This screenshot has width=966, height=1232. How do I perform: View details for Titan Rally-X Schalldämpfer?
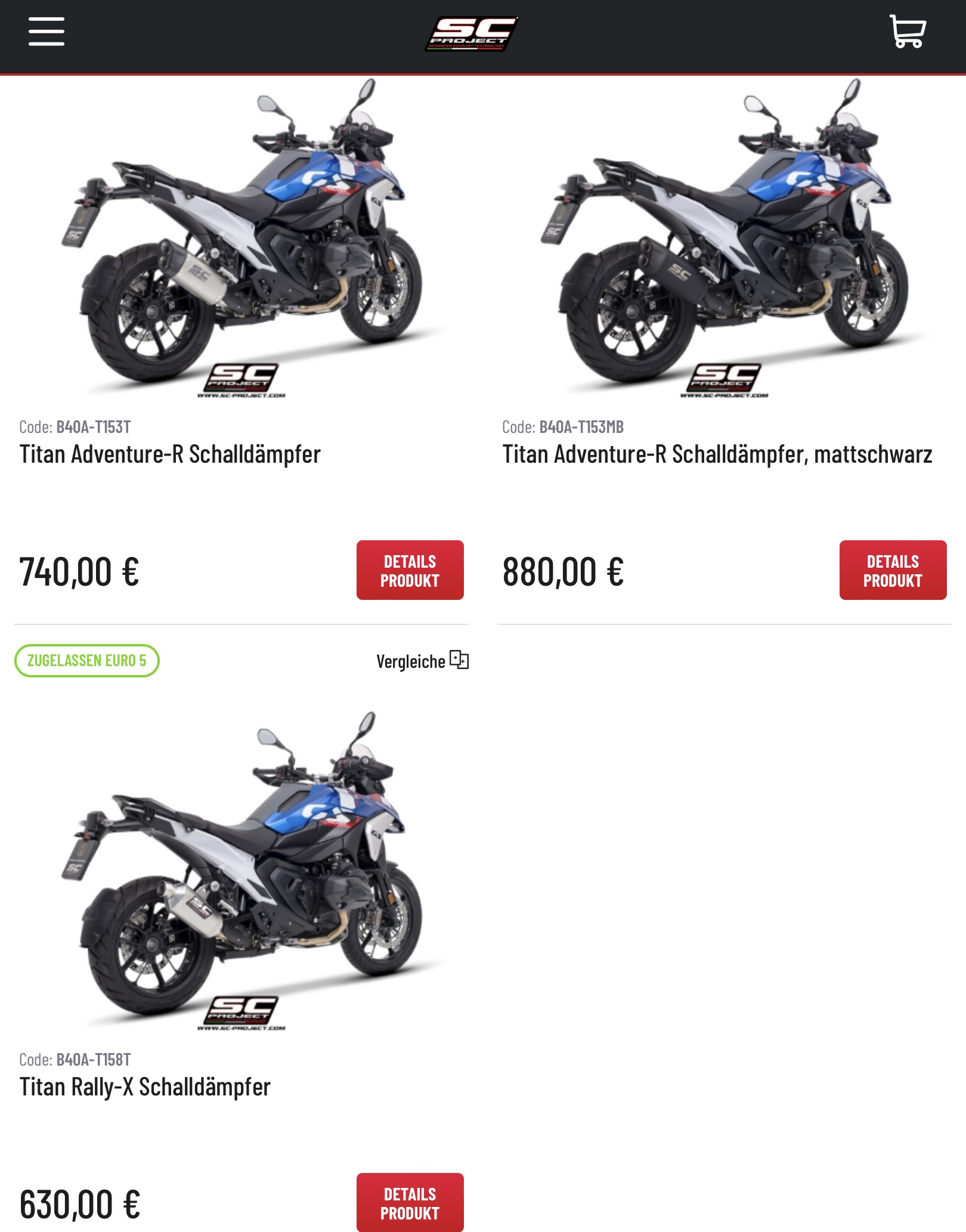click(410, 1202)
